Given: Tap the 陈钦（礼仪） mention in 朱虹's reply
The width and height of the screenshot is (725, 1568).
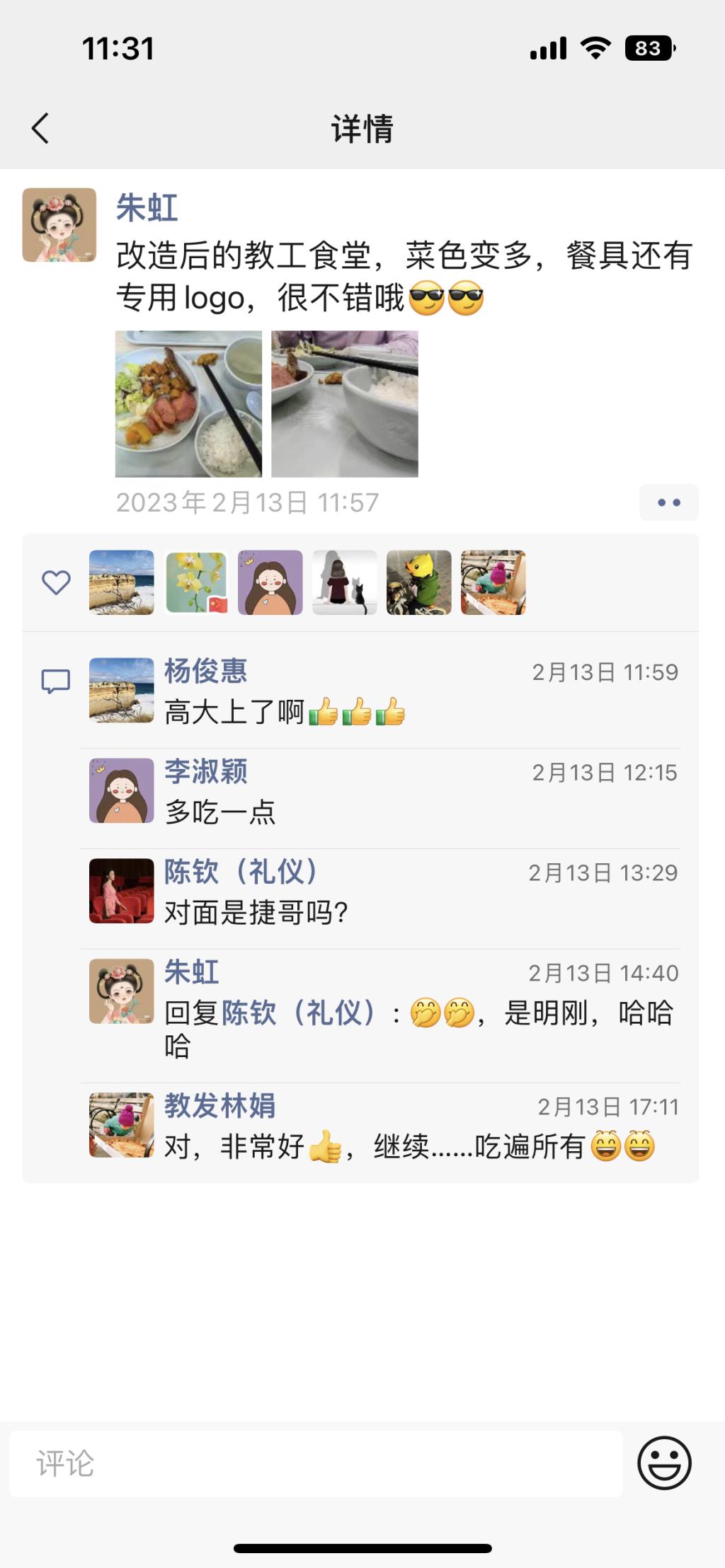Looking at the screenshot, I should click(298, 1013).
